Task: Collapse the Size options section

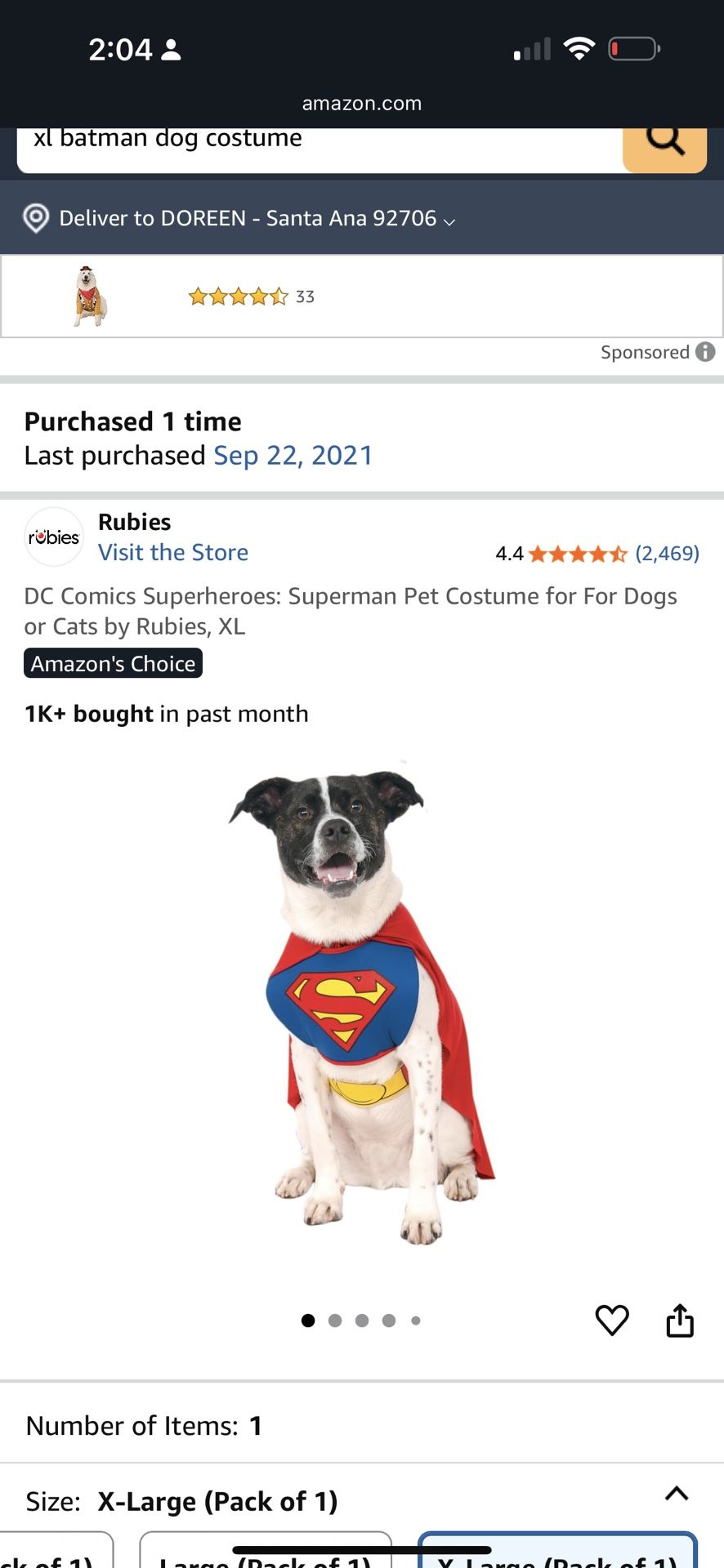Action: (x=677, y=1494)
